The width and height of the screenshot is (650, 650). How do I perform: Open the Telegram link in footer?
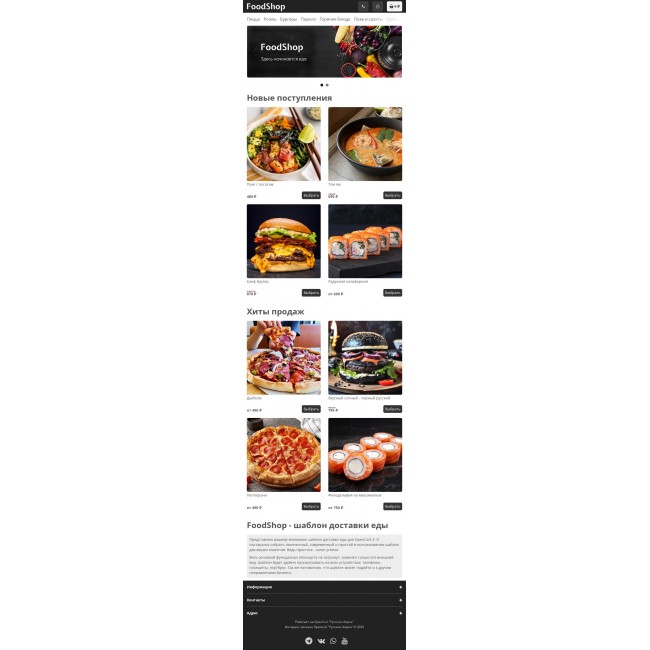point(309,640)
